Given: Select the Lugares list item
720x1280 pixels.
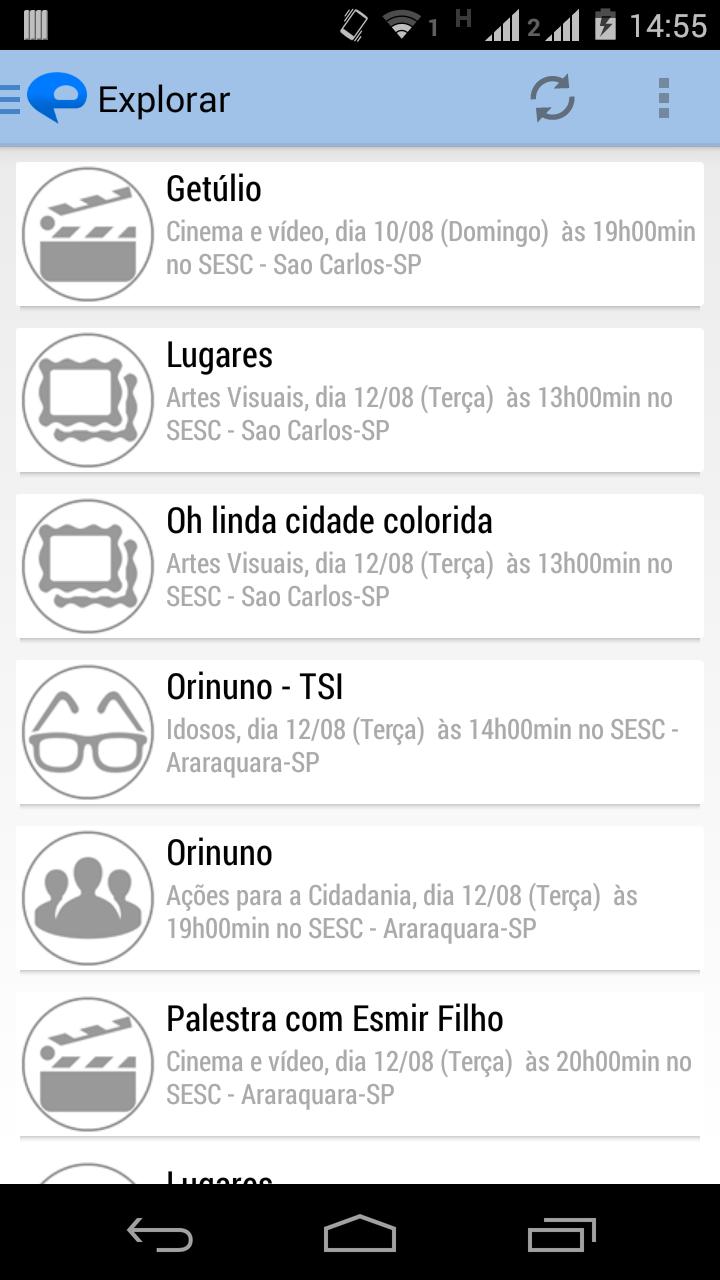Looking at the screenshot, I should click(400, 399).
